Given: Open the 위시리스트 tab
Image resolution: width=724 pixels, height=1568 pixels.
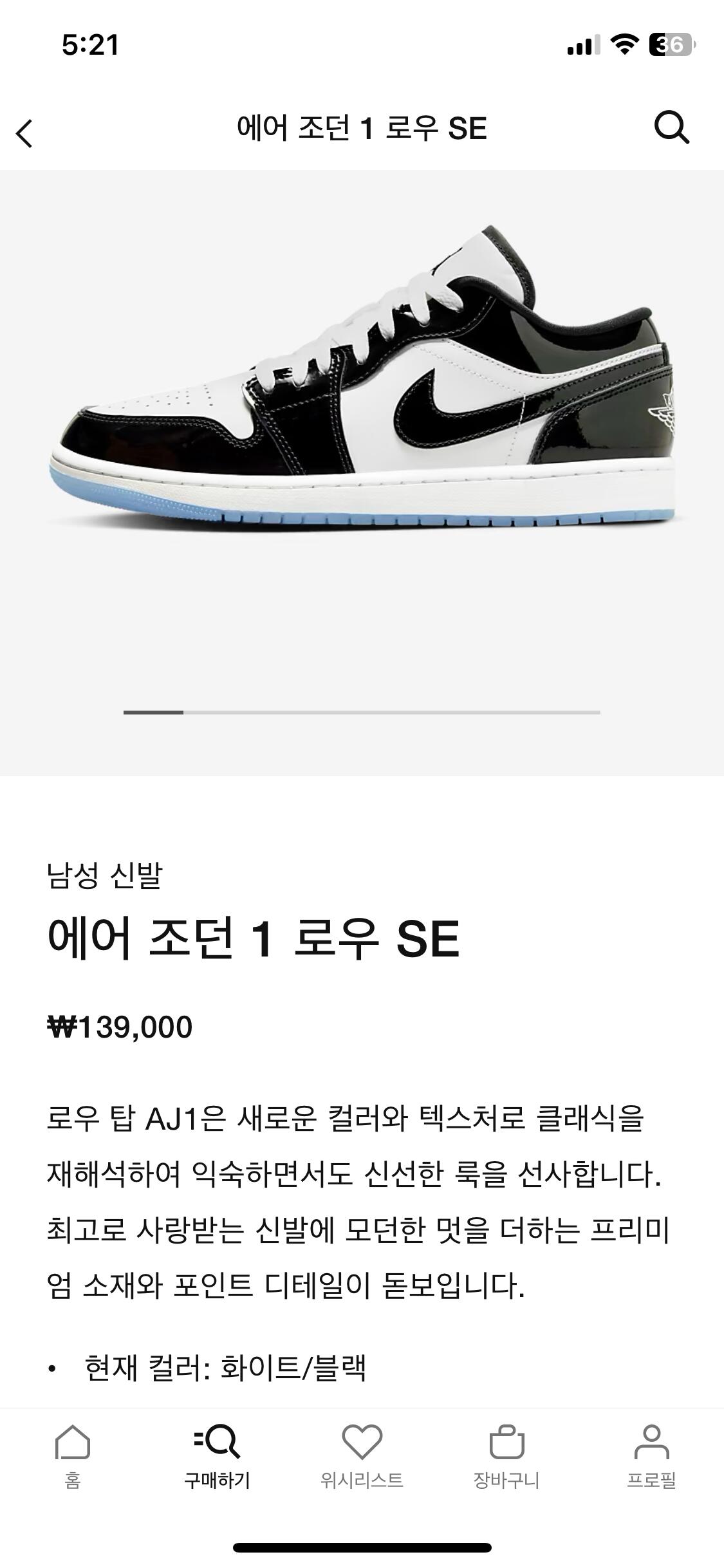Looking at the screenshot, I should point(362,1457).
